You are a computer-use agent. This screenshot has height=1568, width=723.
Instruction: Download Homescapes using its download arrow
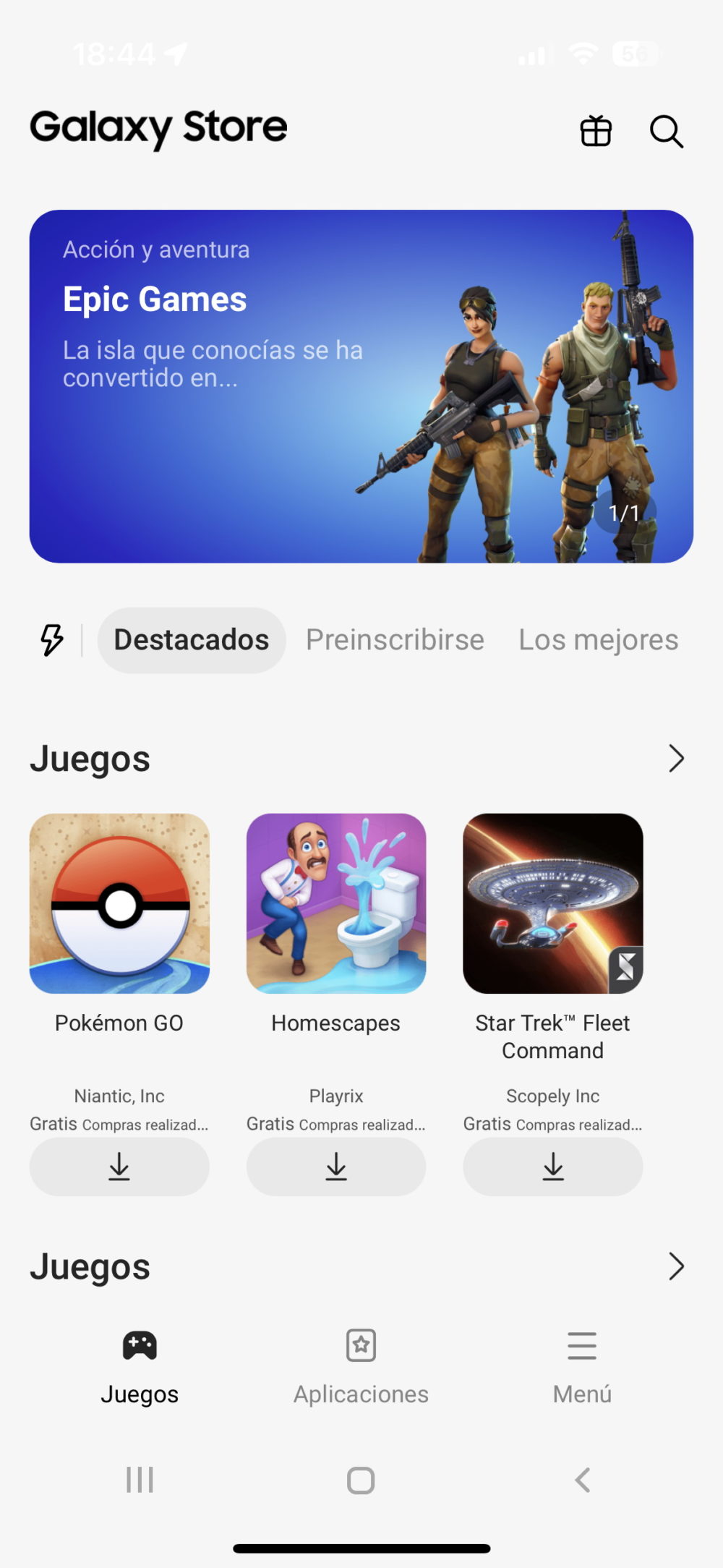pos(335,1166)
